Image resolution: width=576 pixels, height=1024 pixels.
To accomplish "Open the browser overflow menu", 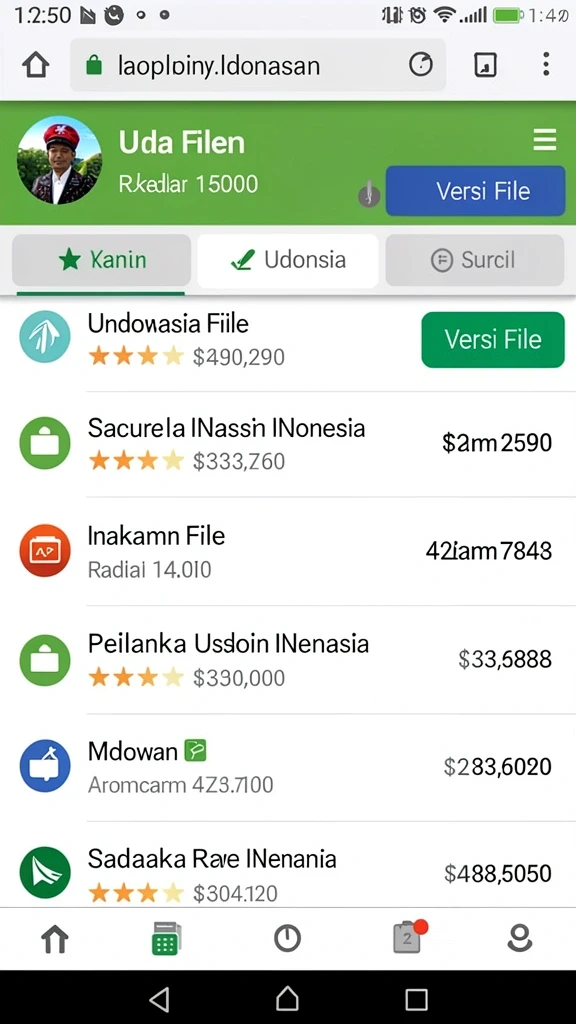I will (x=546, y=65).
